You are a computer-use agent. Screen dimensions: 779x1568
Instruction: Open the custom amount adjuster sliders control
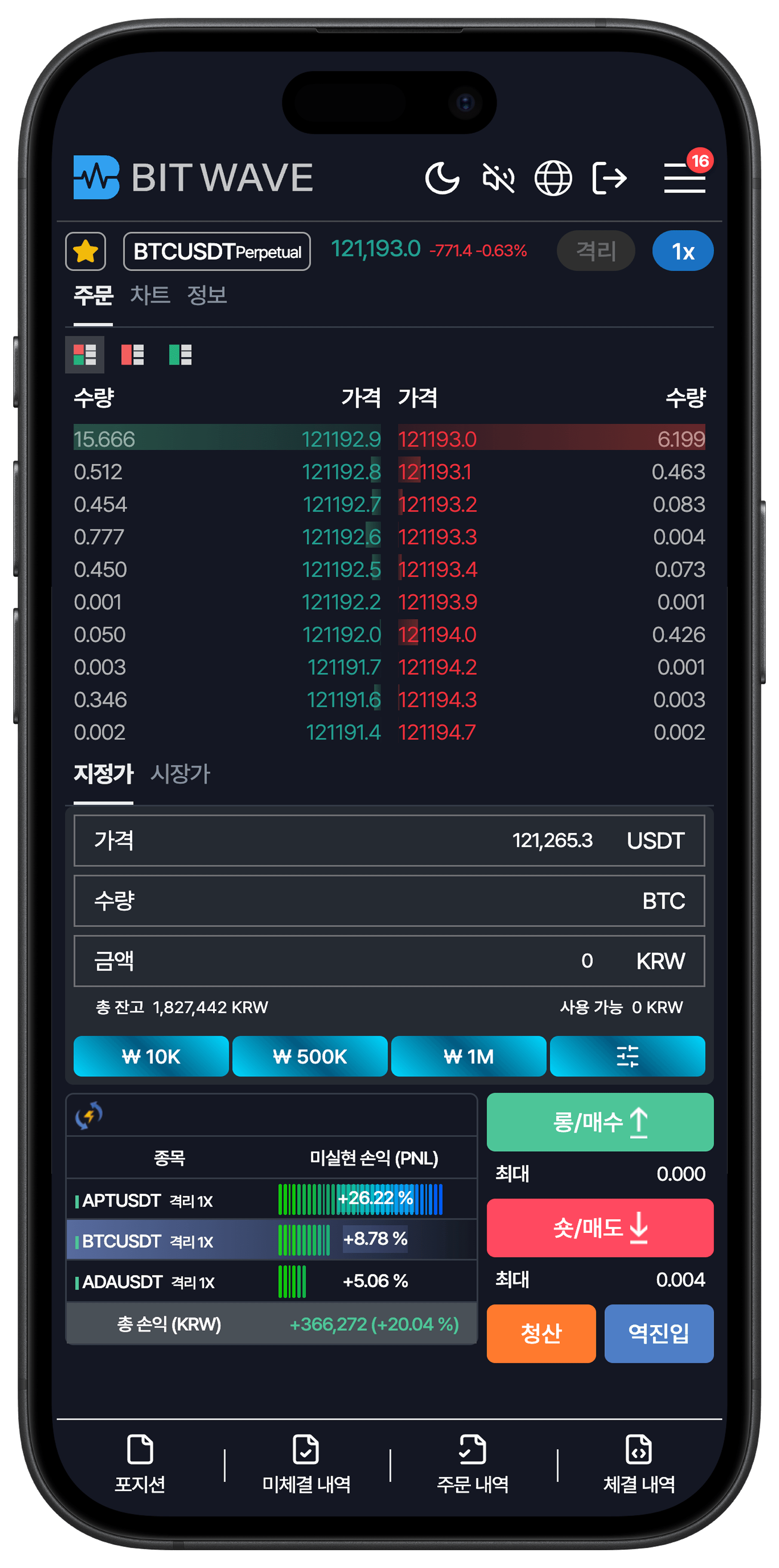click(628, 1057)
